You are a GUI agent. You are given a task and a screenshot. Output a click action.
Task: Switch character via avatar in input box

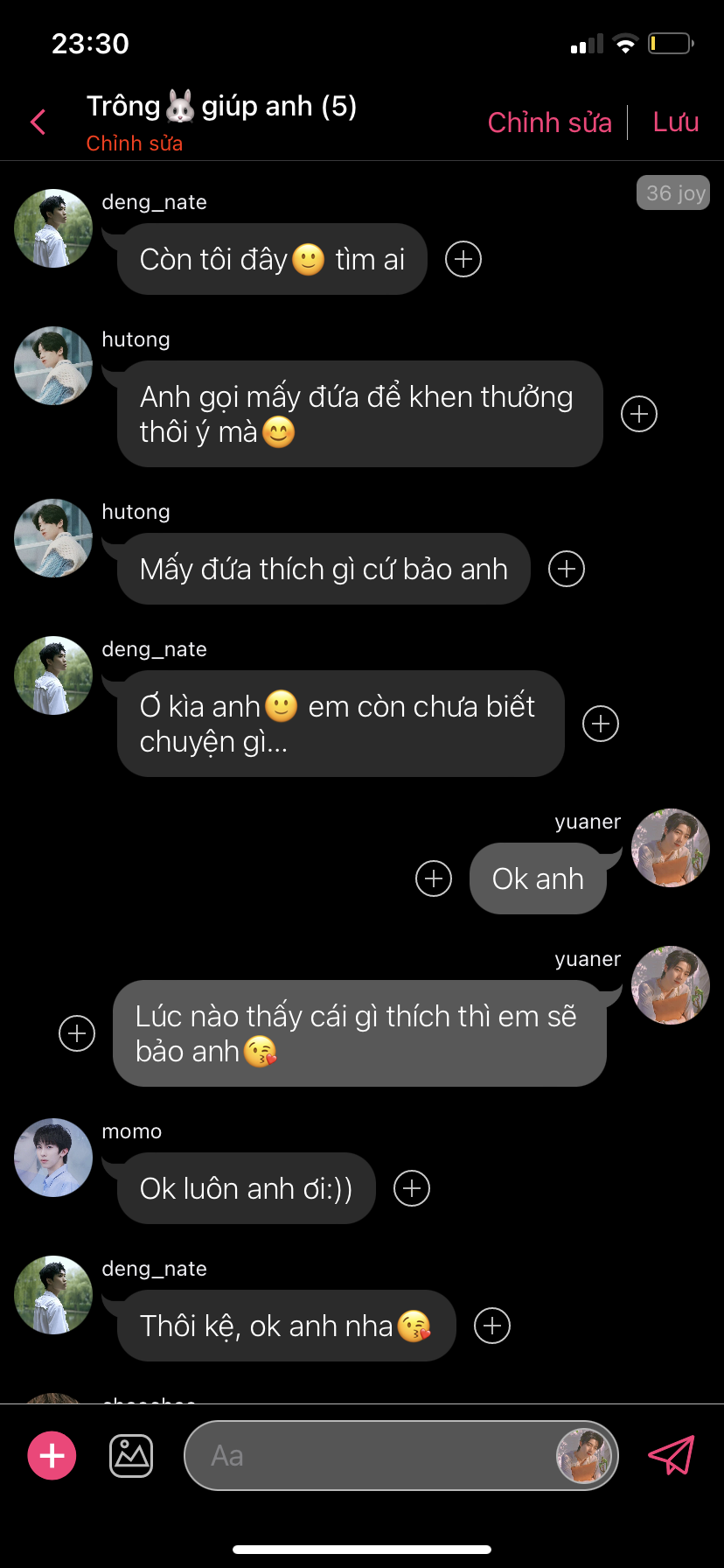[x=583, y=1456]
